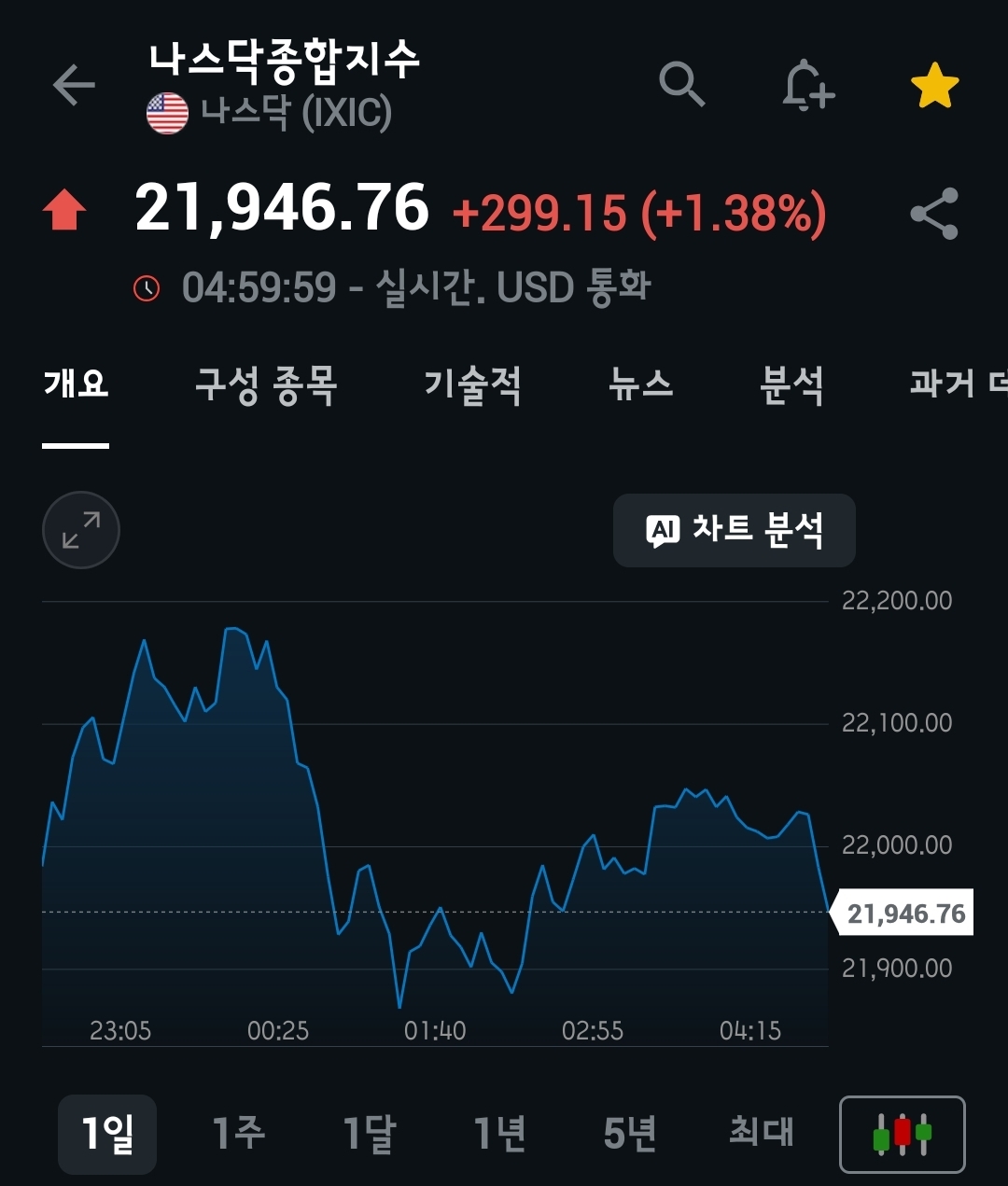
Task: Show the 1년 chart range
Action: [499, 1134]
